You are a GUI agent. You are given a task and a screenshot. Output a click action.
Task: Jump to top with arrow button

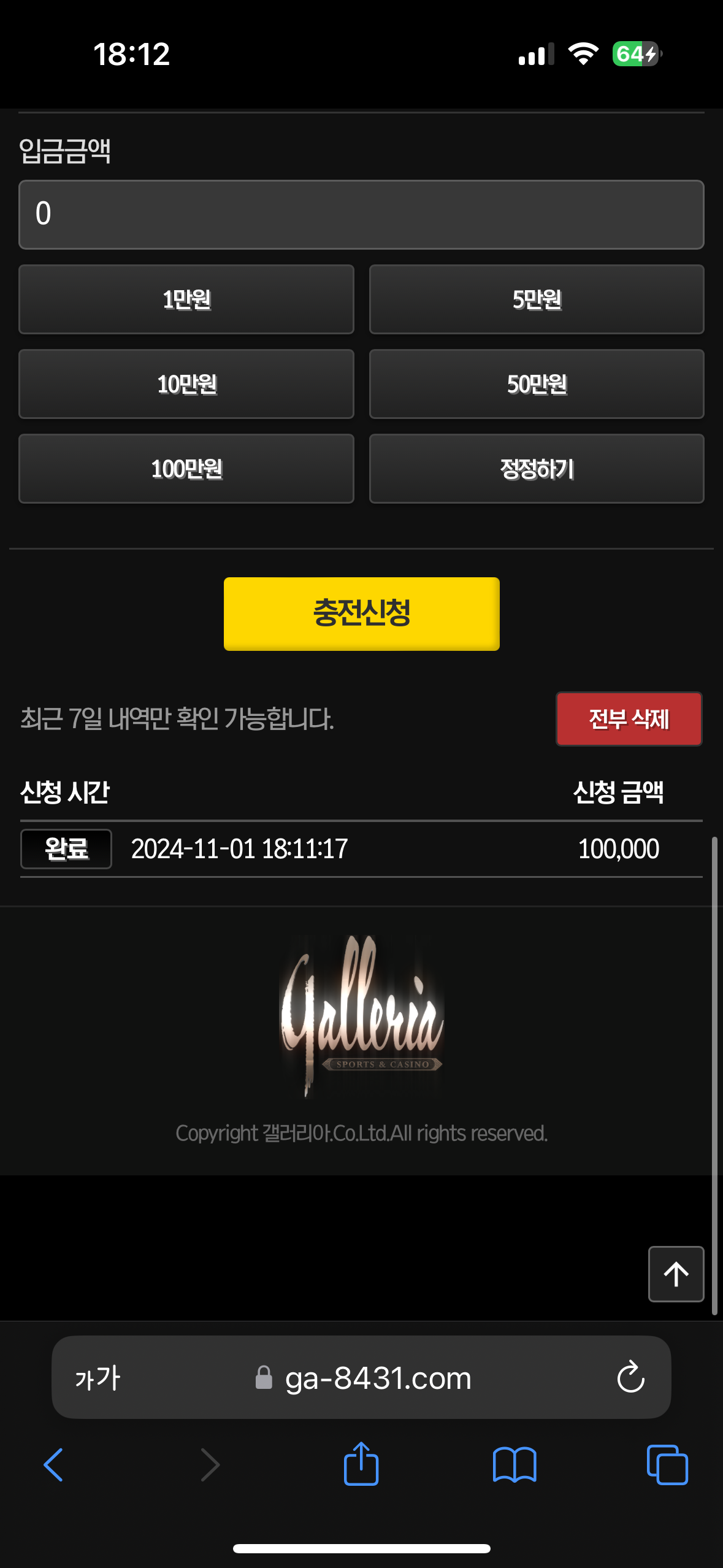pos(676,1274)
